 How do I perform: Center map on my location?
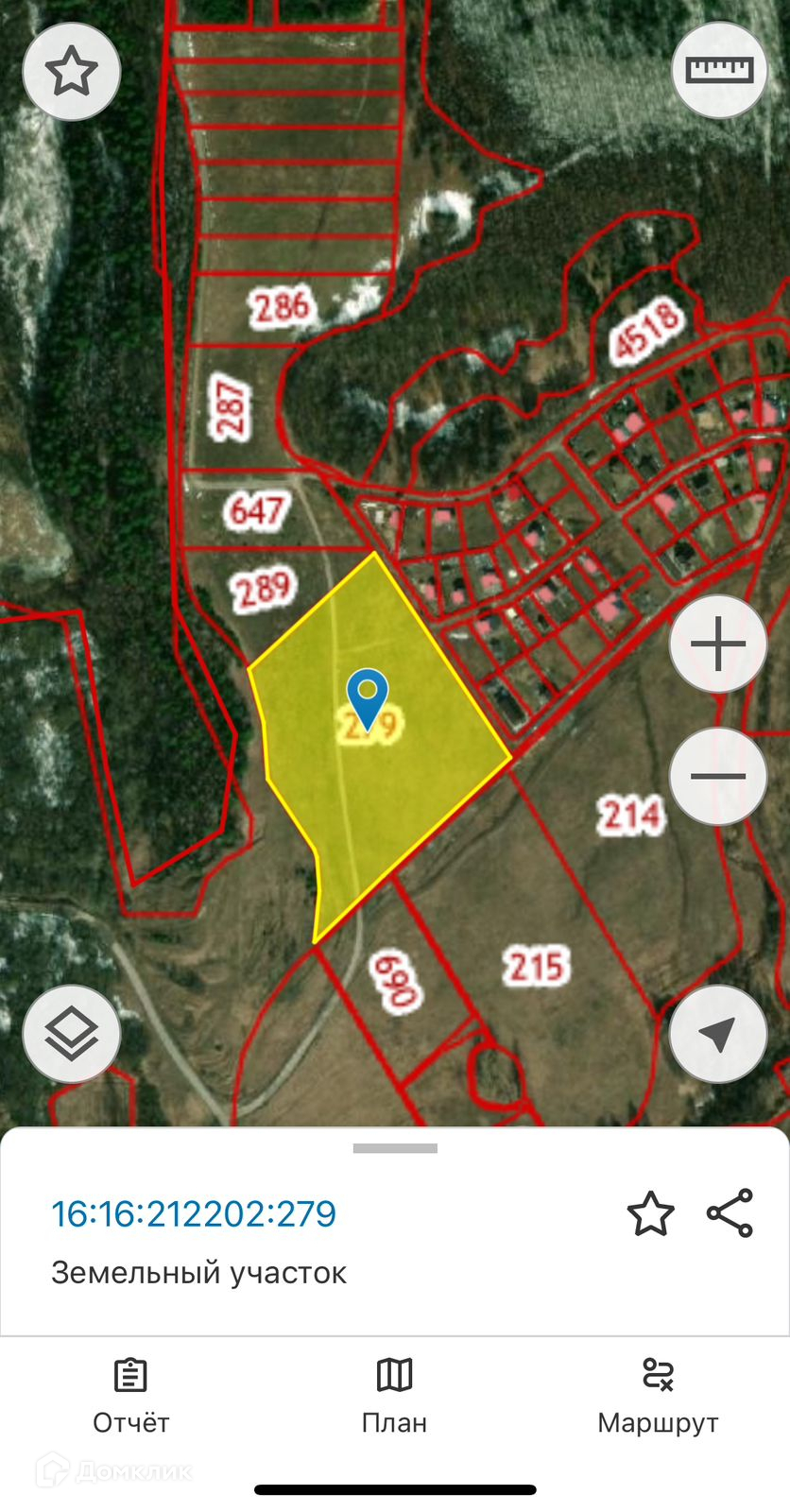point(718,1034)
